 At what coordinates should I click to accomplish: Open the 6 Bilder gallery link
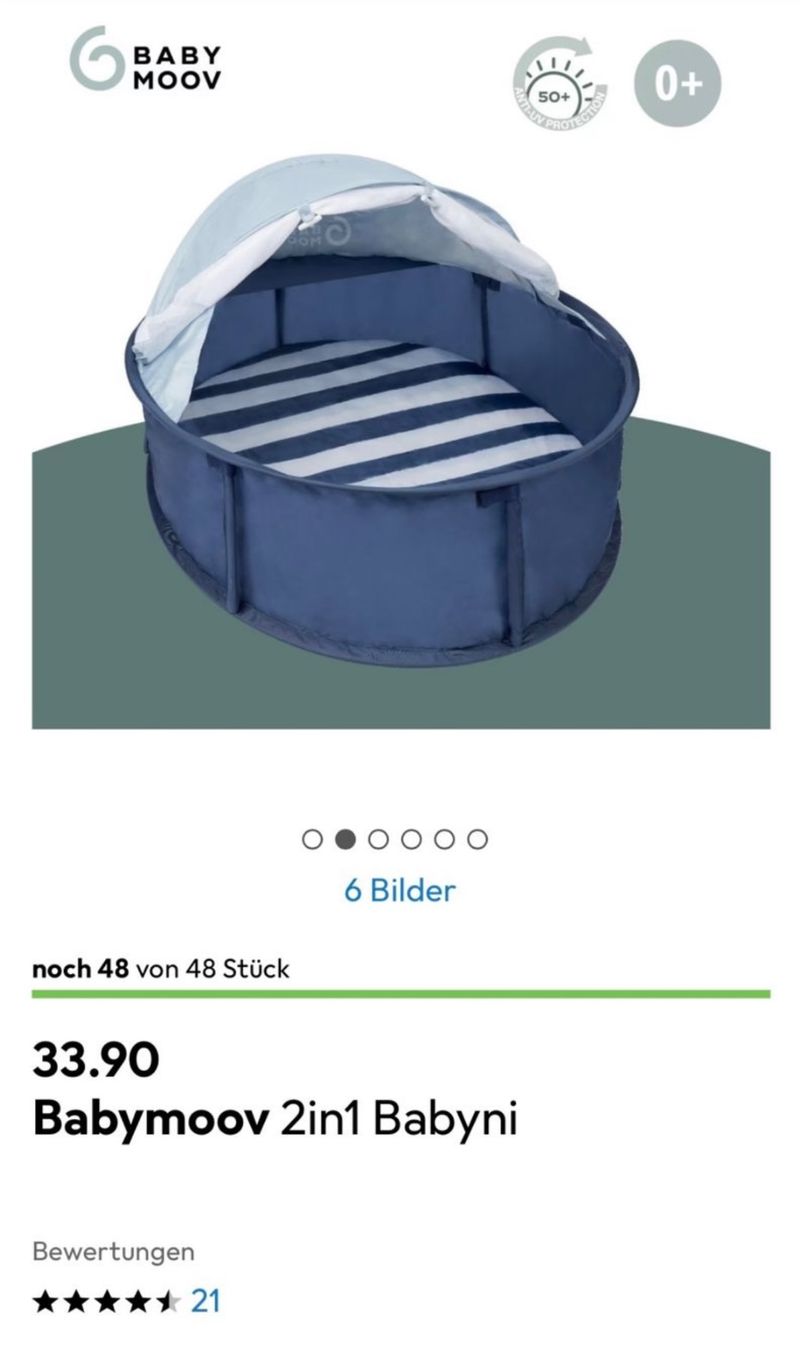coord(400,890)
